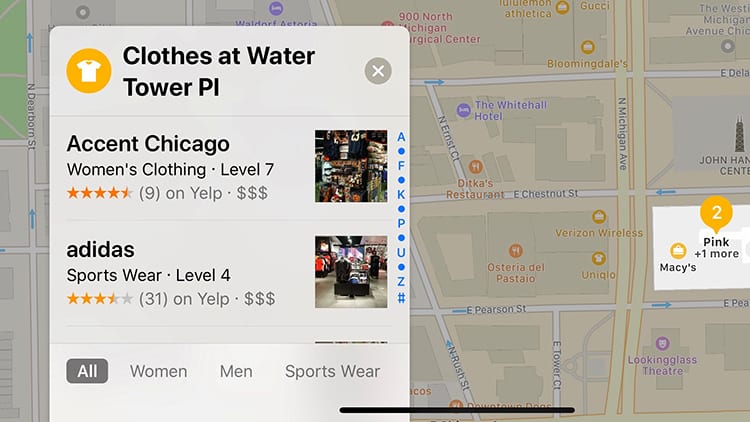Image resolution: width=750 pixels, height=422 pixels.
Task: Jump to letter K in the index
Action: pyautogui.click(x=401, y=194)
